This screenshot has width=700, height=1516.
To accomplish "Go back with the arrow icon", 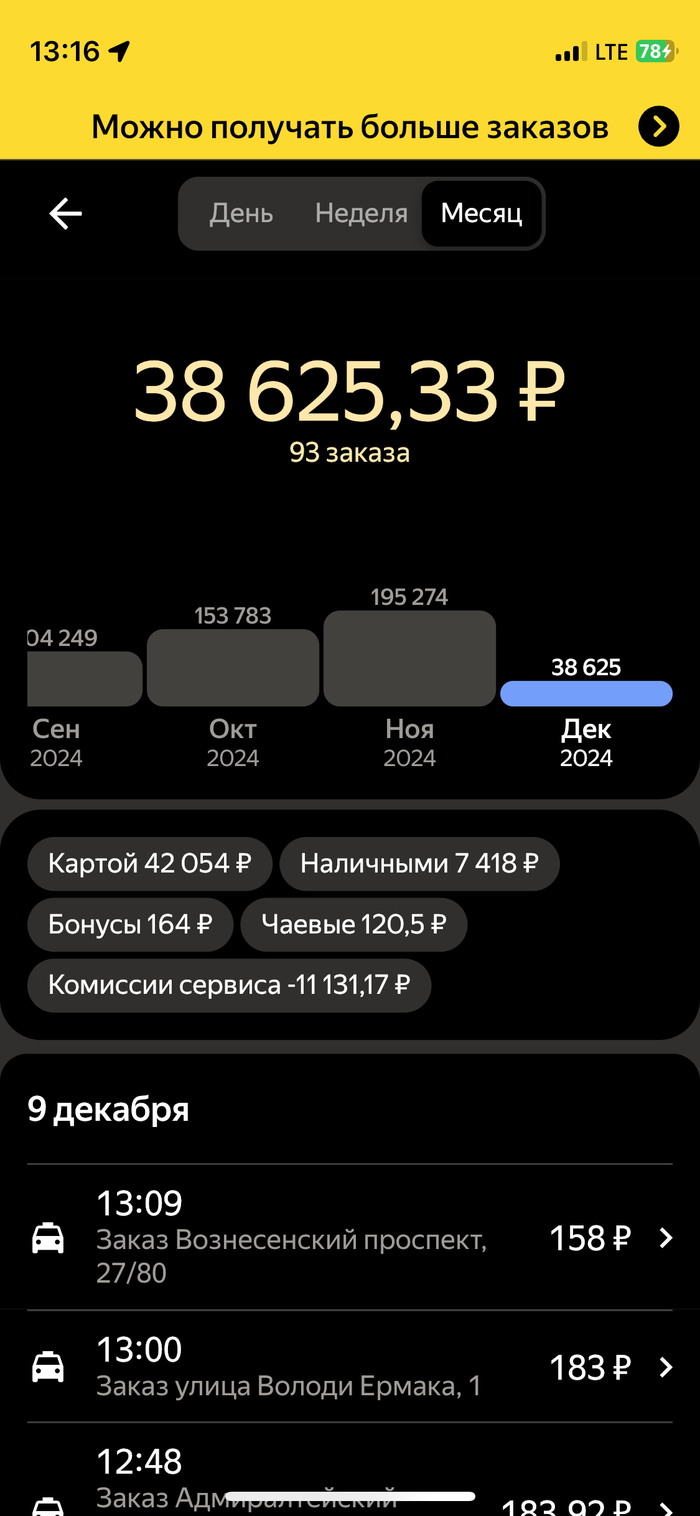I will 66,213.
